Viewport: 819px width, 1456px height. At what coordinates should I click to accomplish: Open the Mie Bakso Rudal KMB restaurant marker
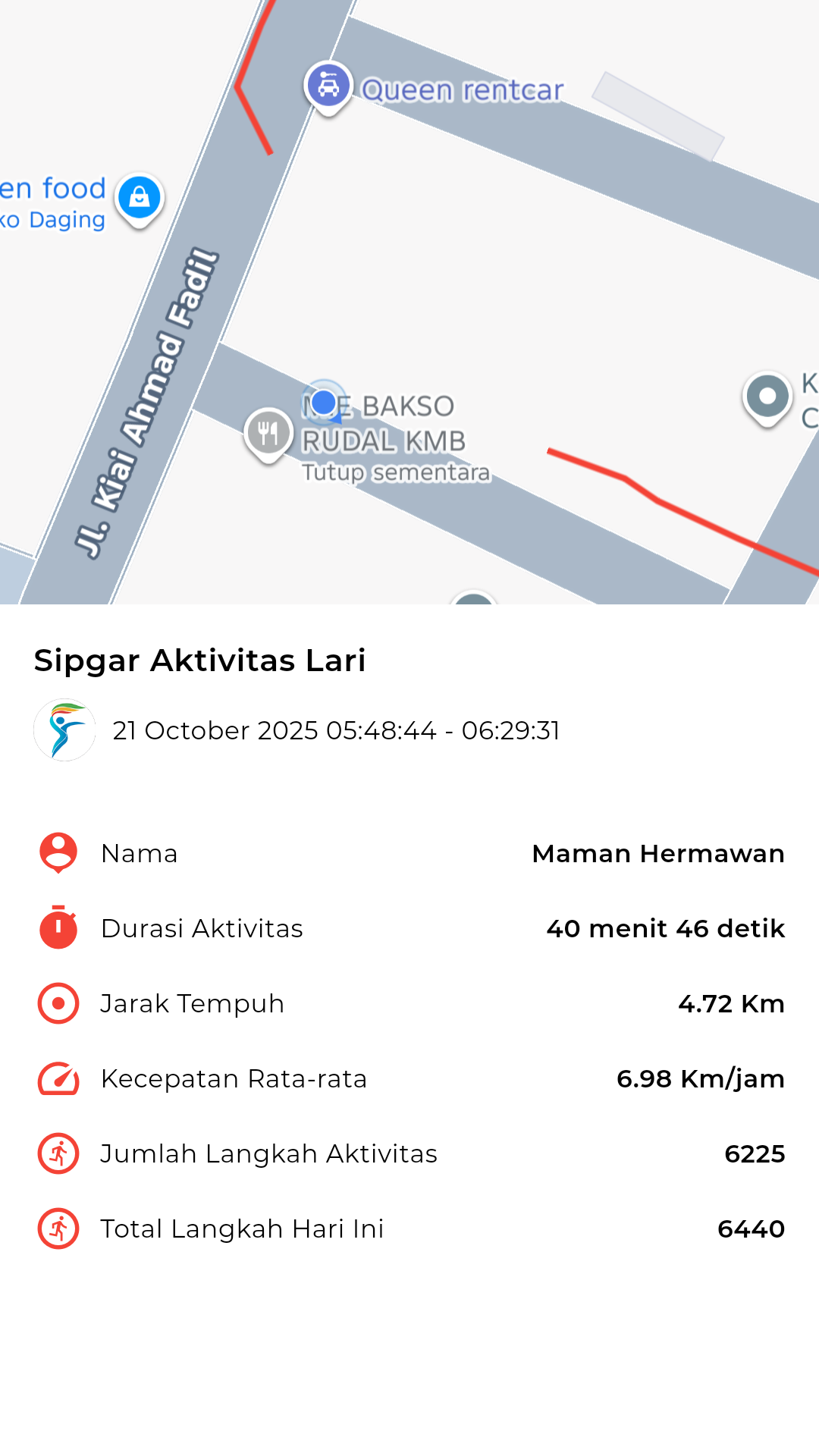[268, 433]
